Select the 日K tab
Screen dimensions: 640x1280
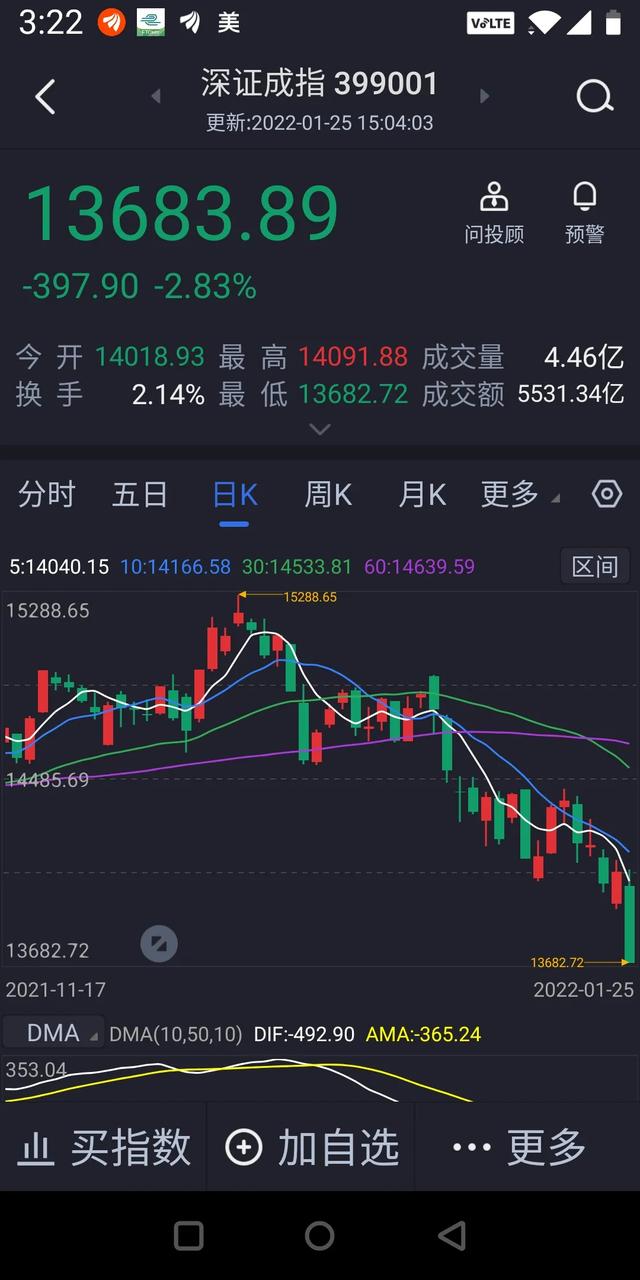click(x=235, y=494)
